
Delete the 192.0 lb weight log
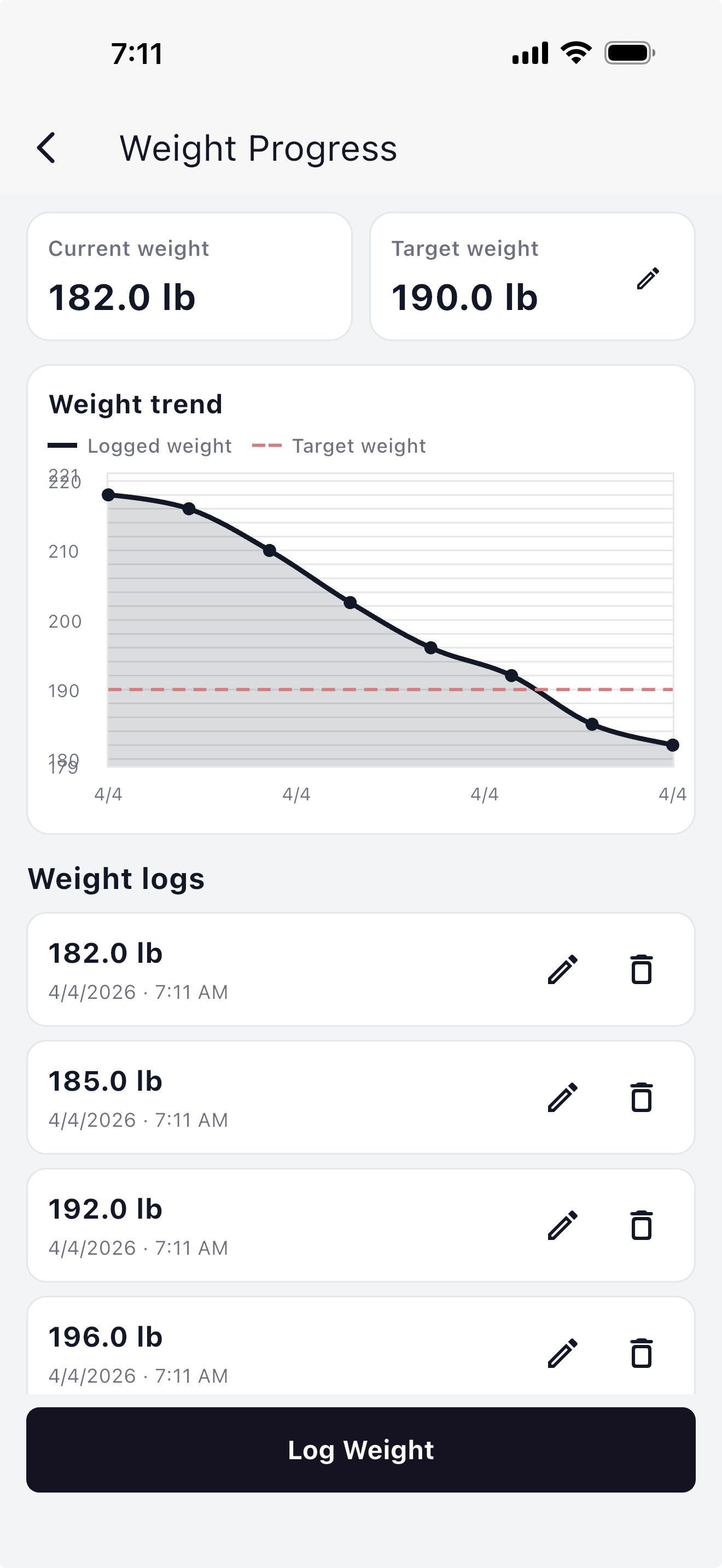click(641, 1226)
